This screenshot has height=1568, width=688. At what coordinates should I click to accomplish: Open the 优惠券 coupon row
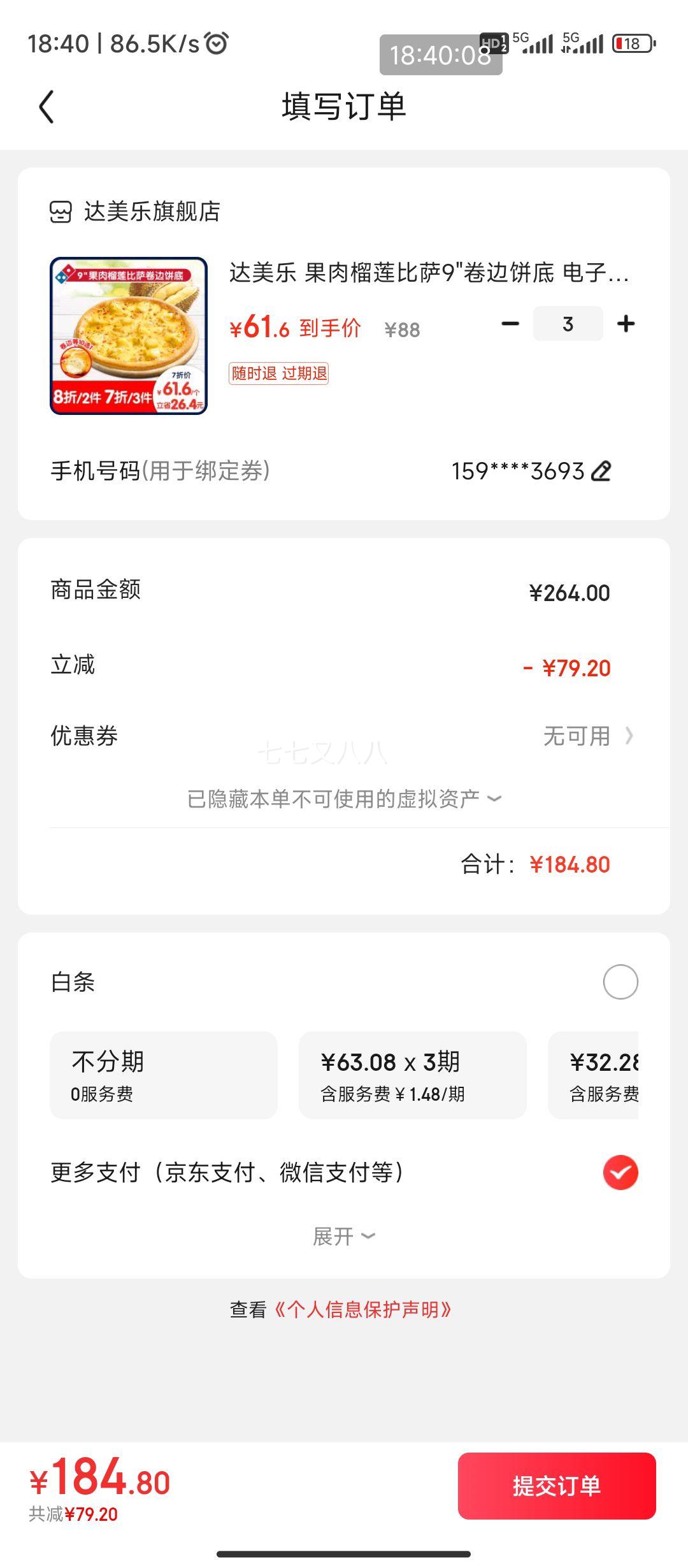point(344,736)
